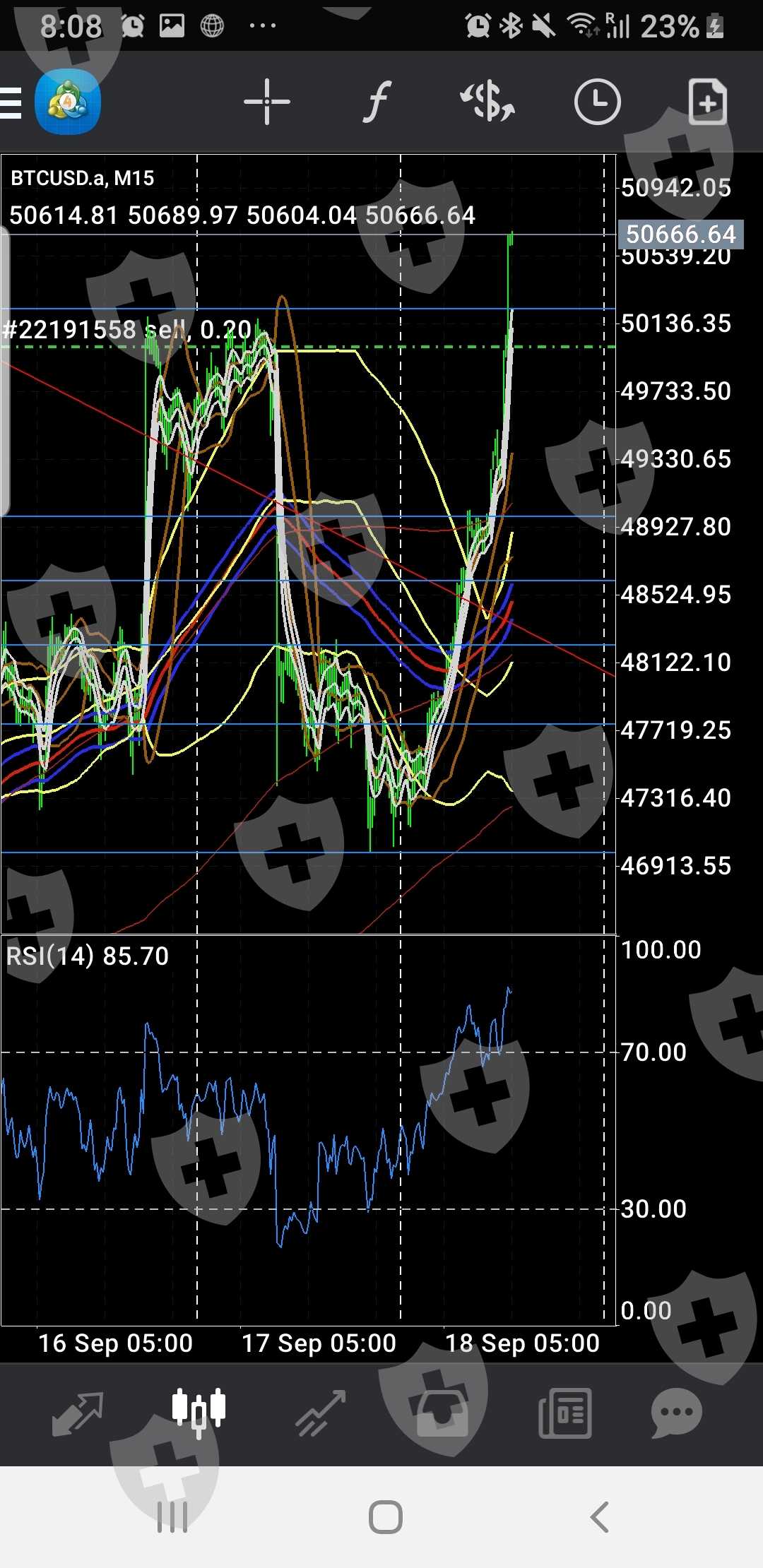This screenshot has width=763, height=1568.
Task: Open the symbol selection icon
Action: point(487,103)
